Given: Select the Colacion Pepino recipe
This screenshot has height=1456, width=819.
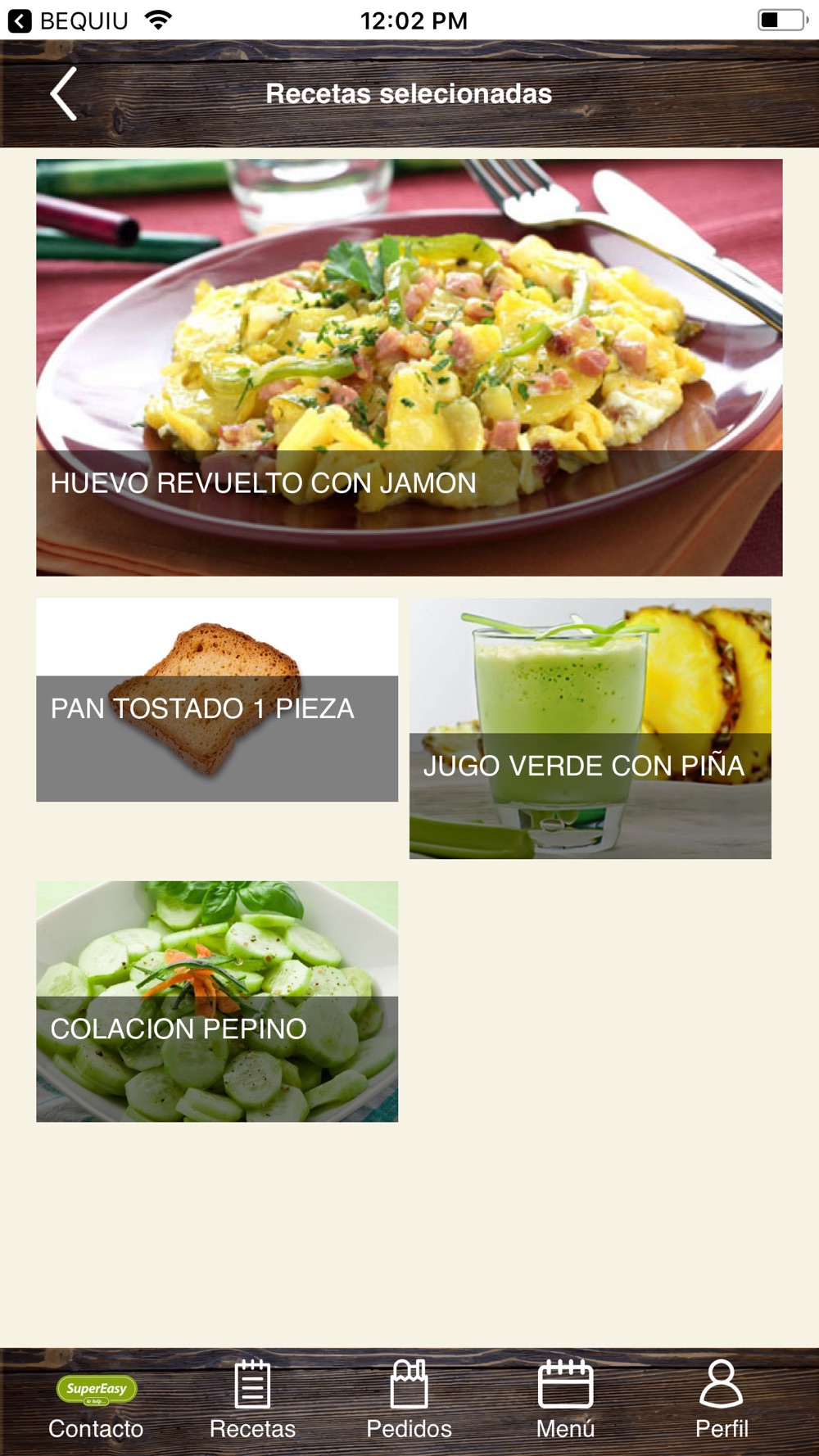Looking at the screenshot, I should coord(217,1001).
